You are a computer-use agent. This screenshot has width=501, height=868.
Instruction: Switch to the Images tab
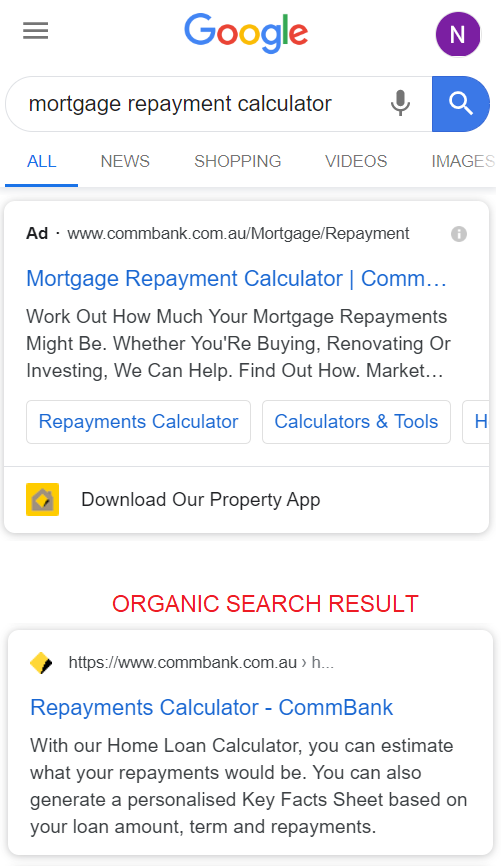coord(463,161)
